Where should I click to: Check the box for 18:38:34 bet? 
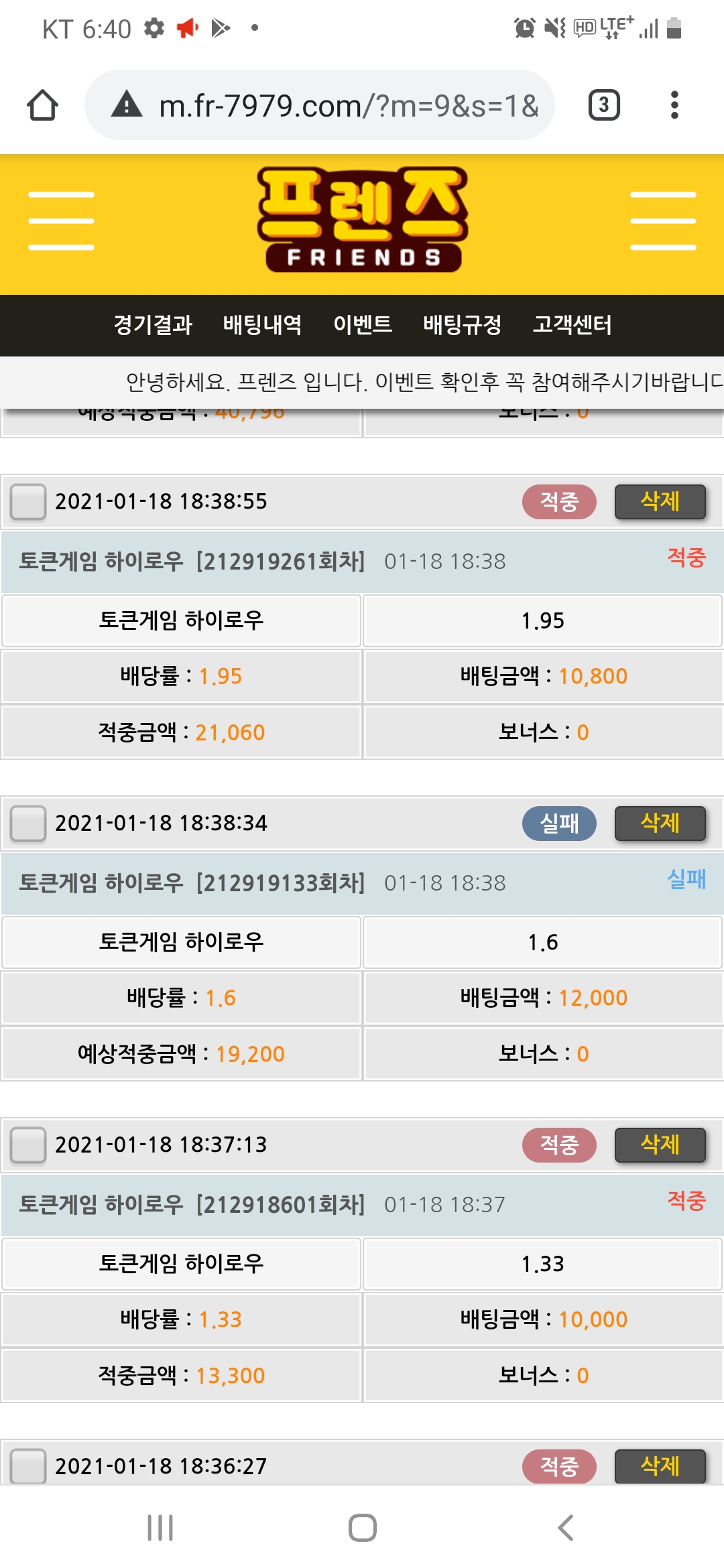click(x=28, y=824)
